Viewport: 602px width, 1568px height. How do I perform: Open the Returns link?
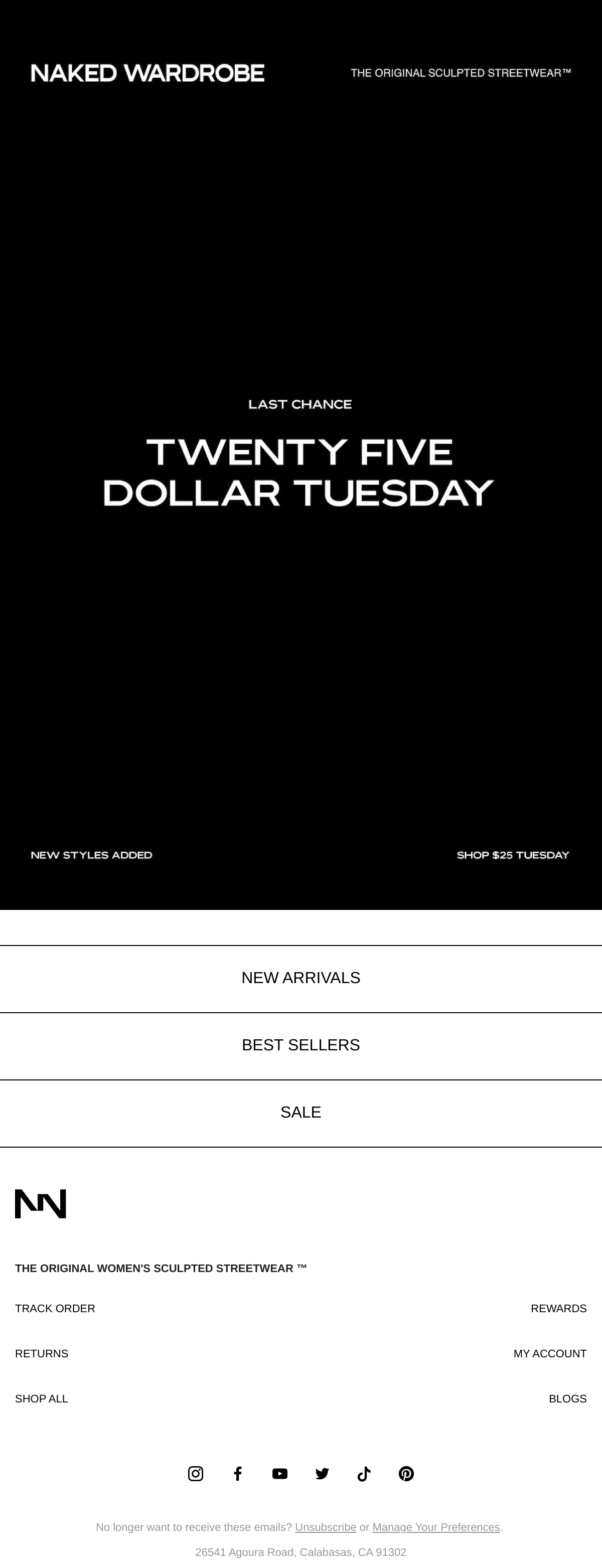[x=42, y=1353]
